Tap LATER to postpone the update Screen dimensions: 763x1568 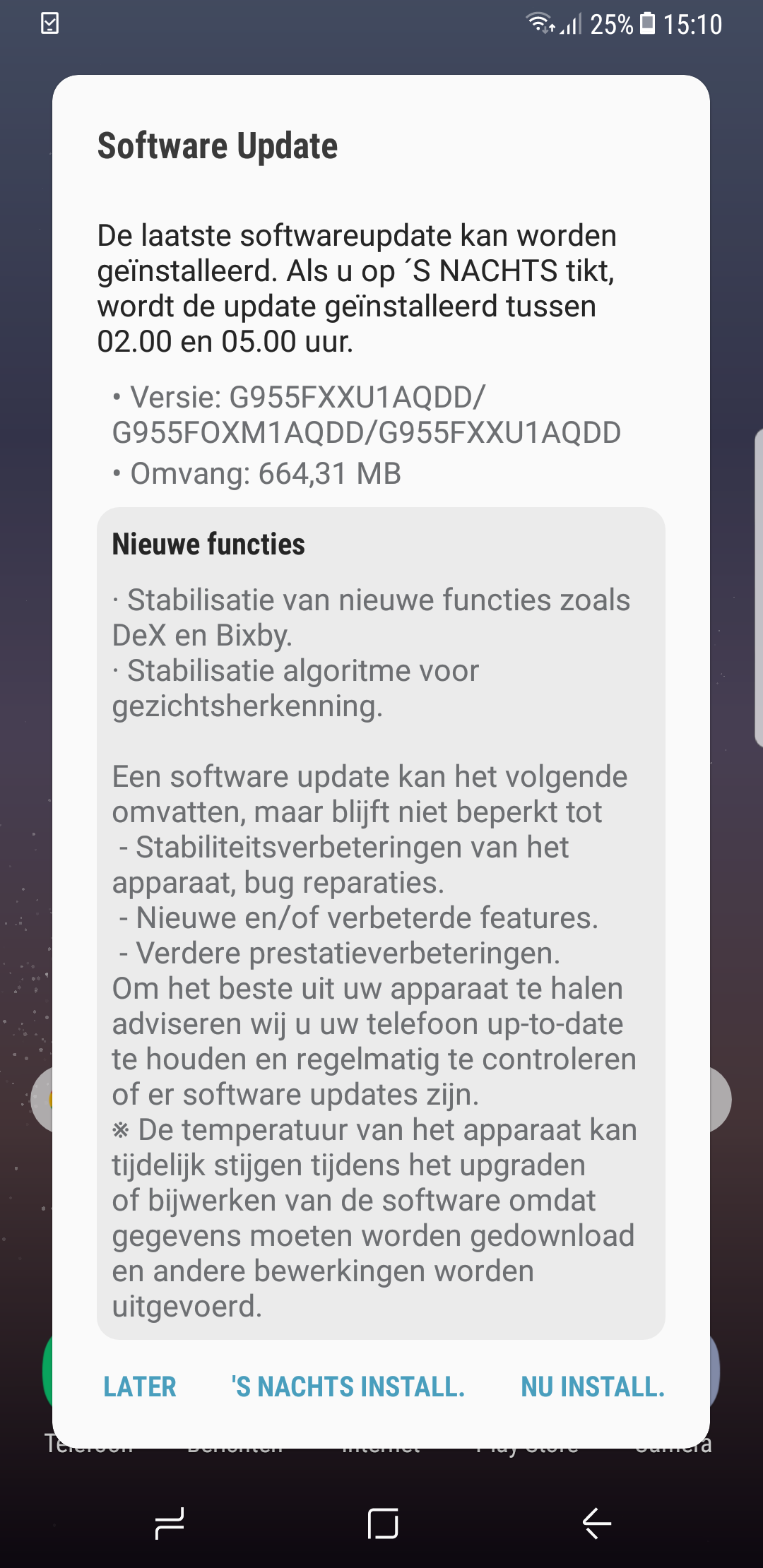[x=140, y=1387]
